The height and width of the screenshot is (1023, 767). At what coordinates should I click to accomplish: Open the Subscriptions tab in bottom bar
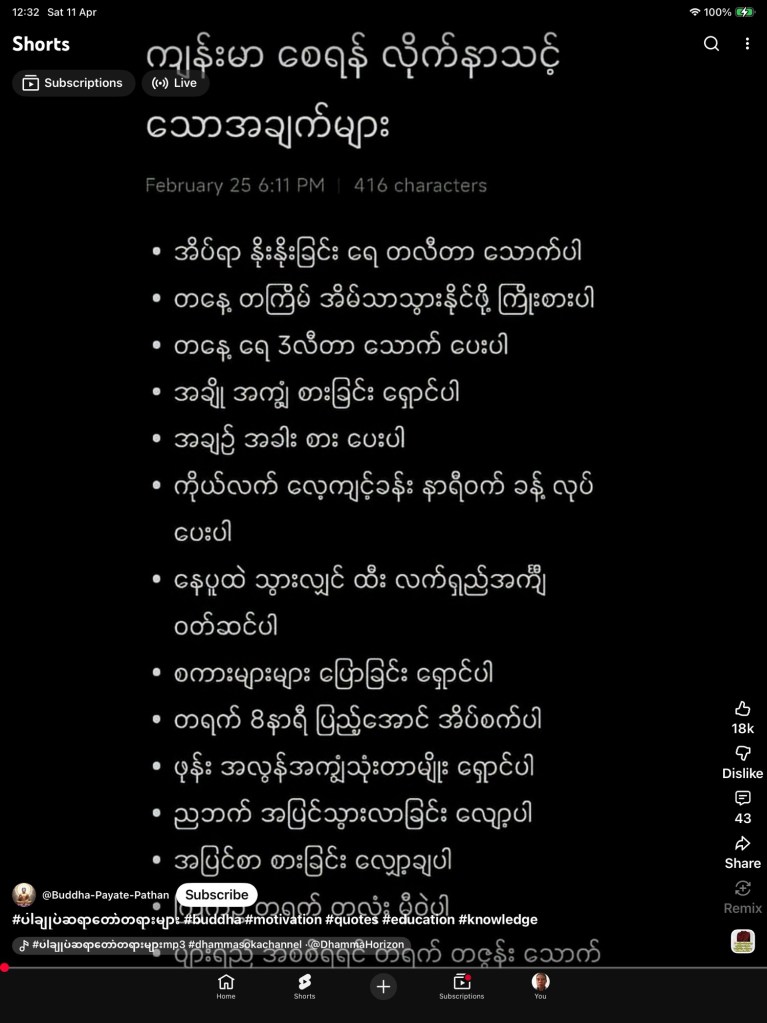(x=461, y=986)
